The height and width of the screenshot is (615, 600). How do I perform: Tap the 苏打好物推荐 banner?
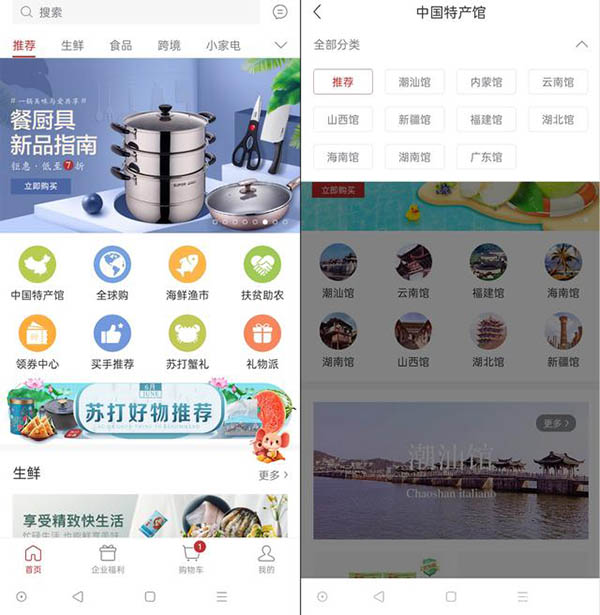(x=150, y=411)
